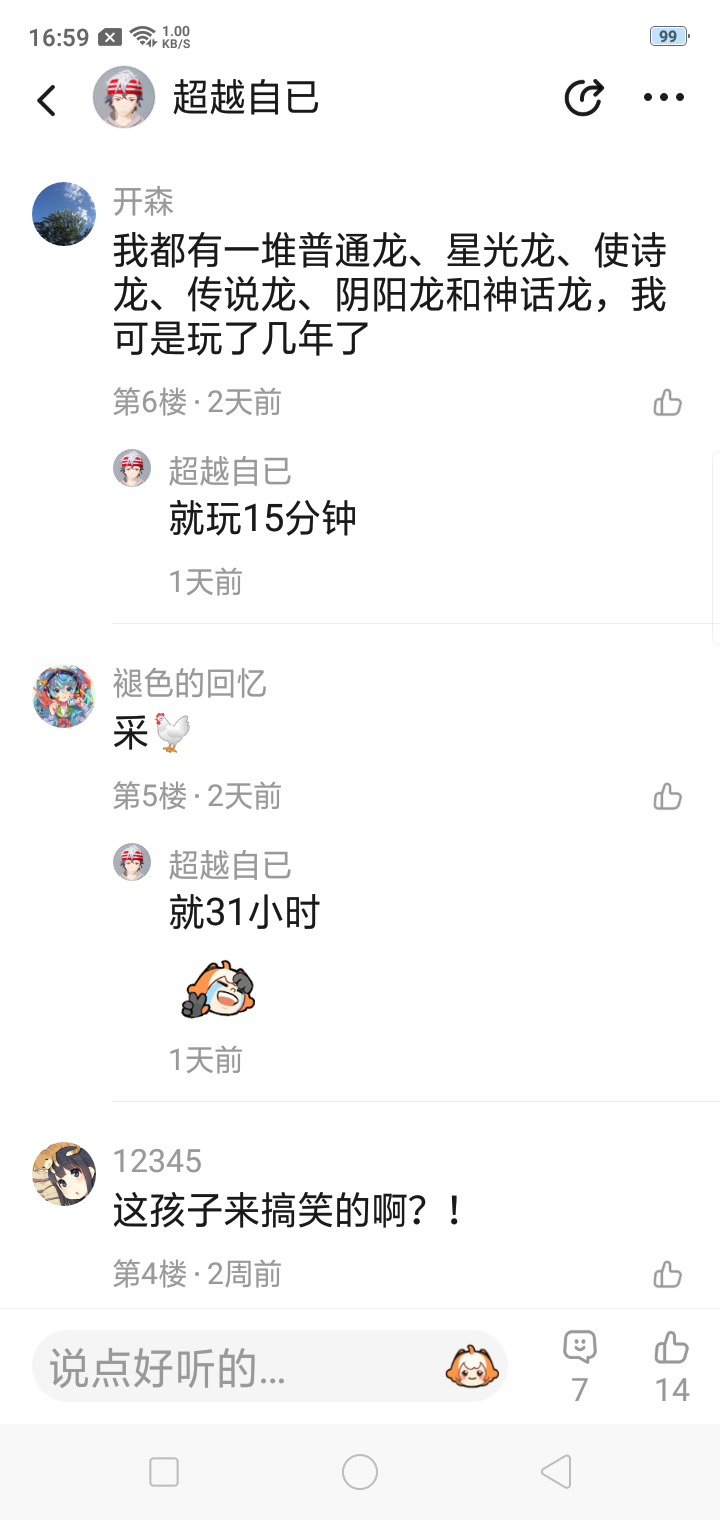The height and width of the screenshot is (1520, 720).
Task: Share this post via the share icon
Action: (x=583, y=98)
